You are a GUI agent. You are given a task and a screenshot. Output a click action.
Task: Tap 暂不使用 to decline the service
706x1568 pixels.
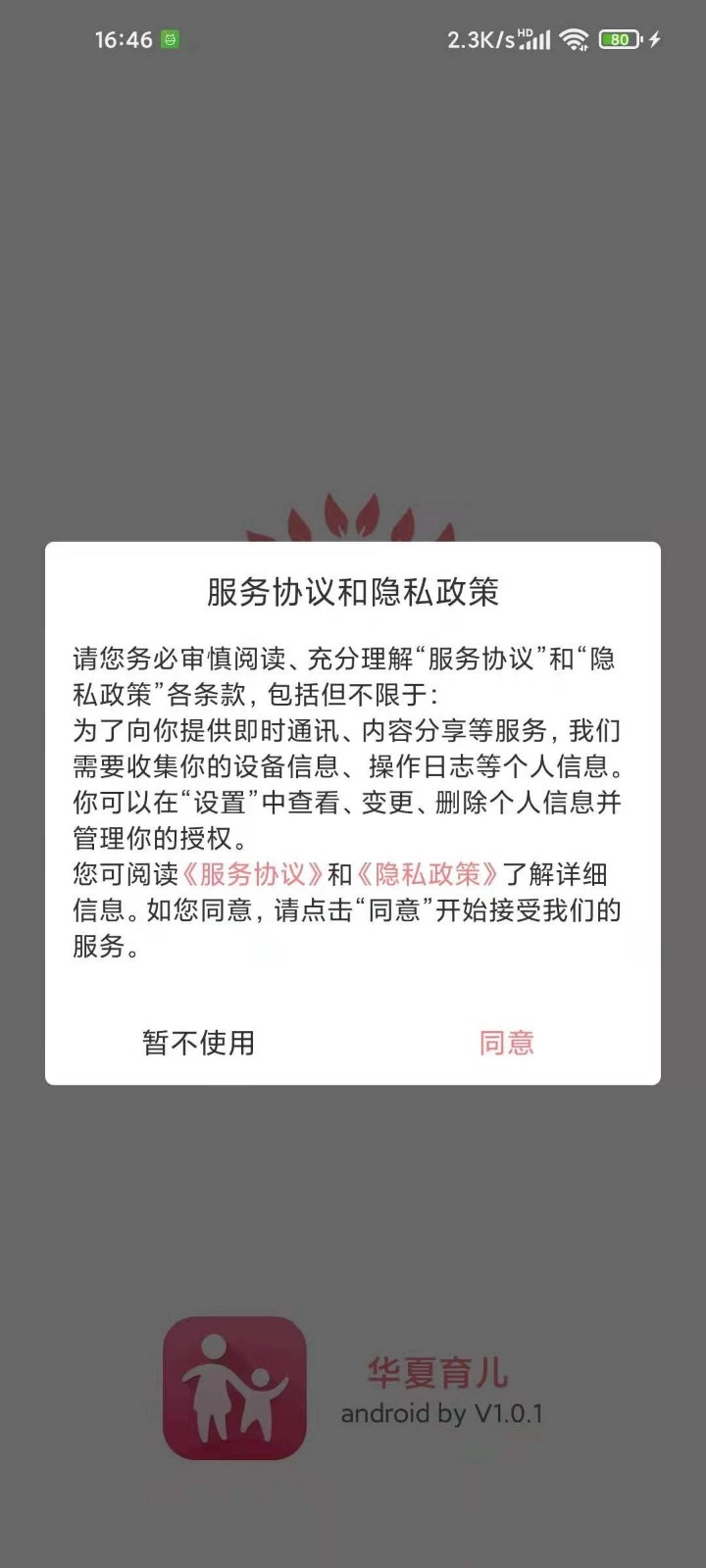click(195, 1043)
